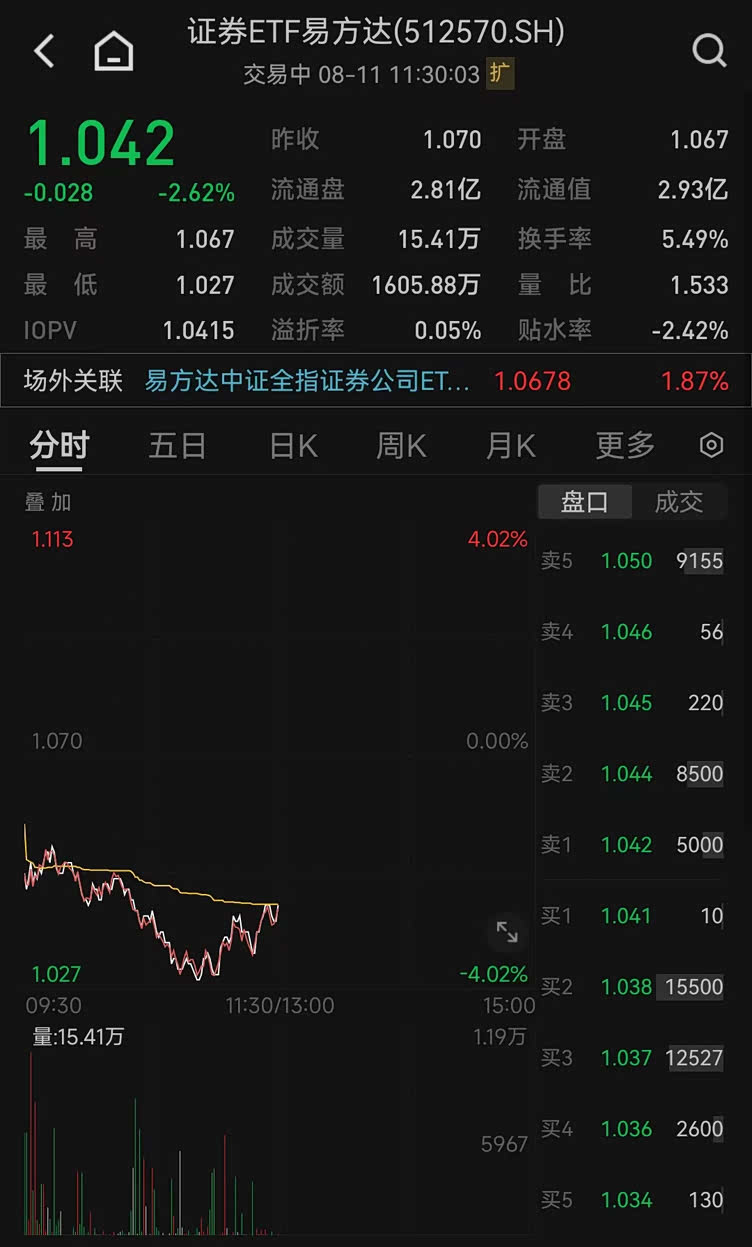Image resolution: width=752 pixels, height=1247 pixels.
Task: Open the 周K weekly chart tab
Action: (x=399, y=445)
